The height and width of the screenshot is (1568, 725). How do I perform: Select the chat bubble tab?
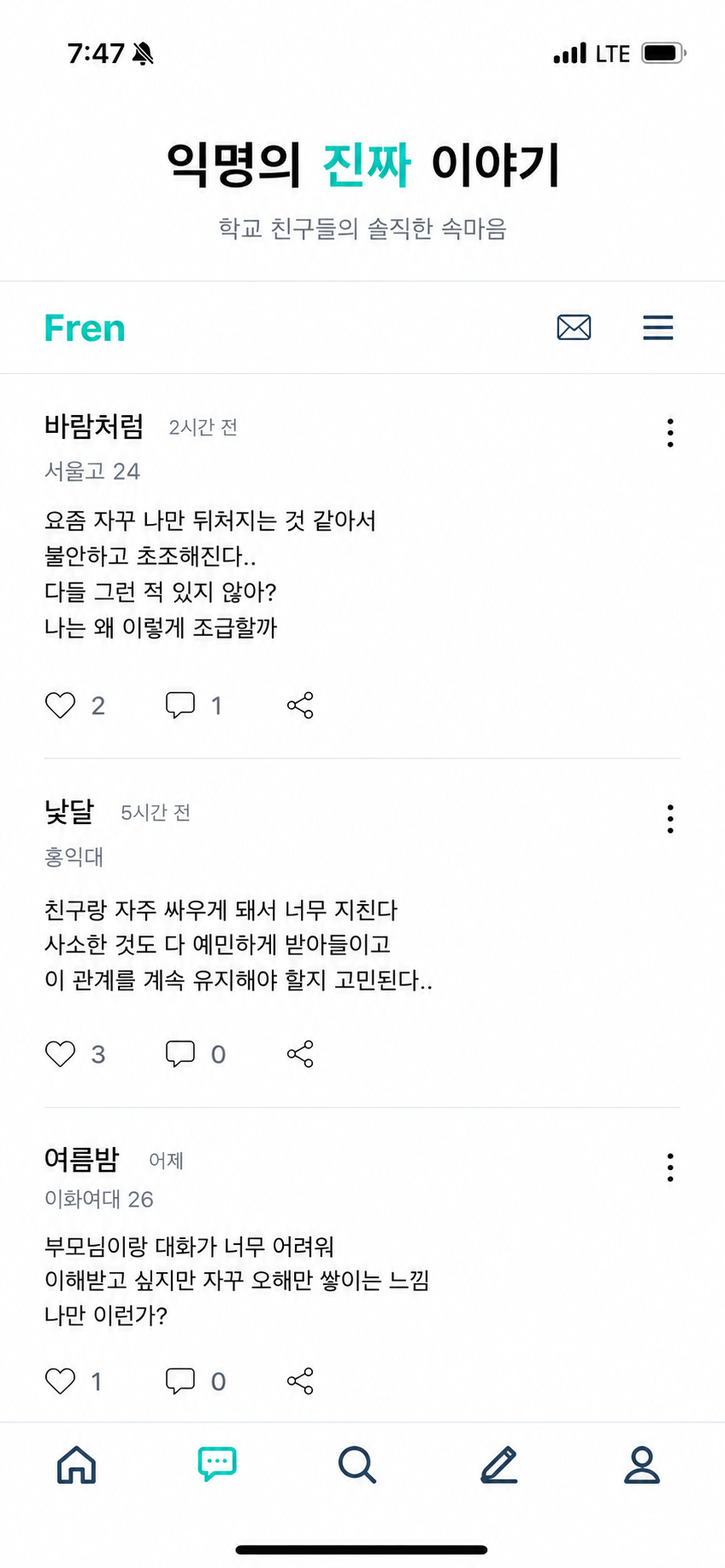217,1464
